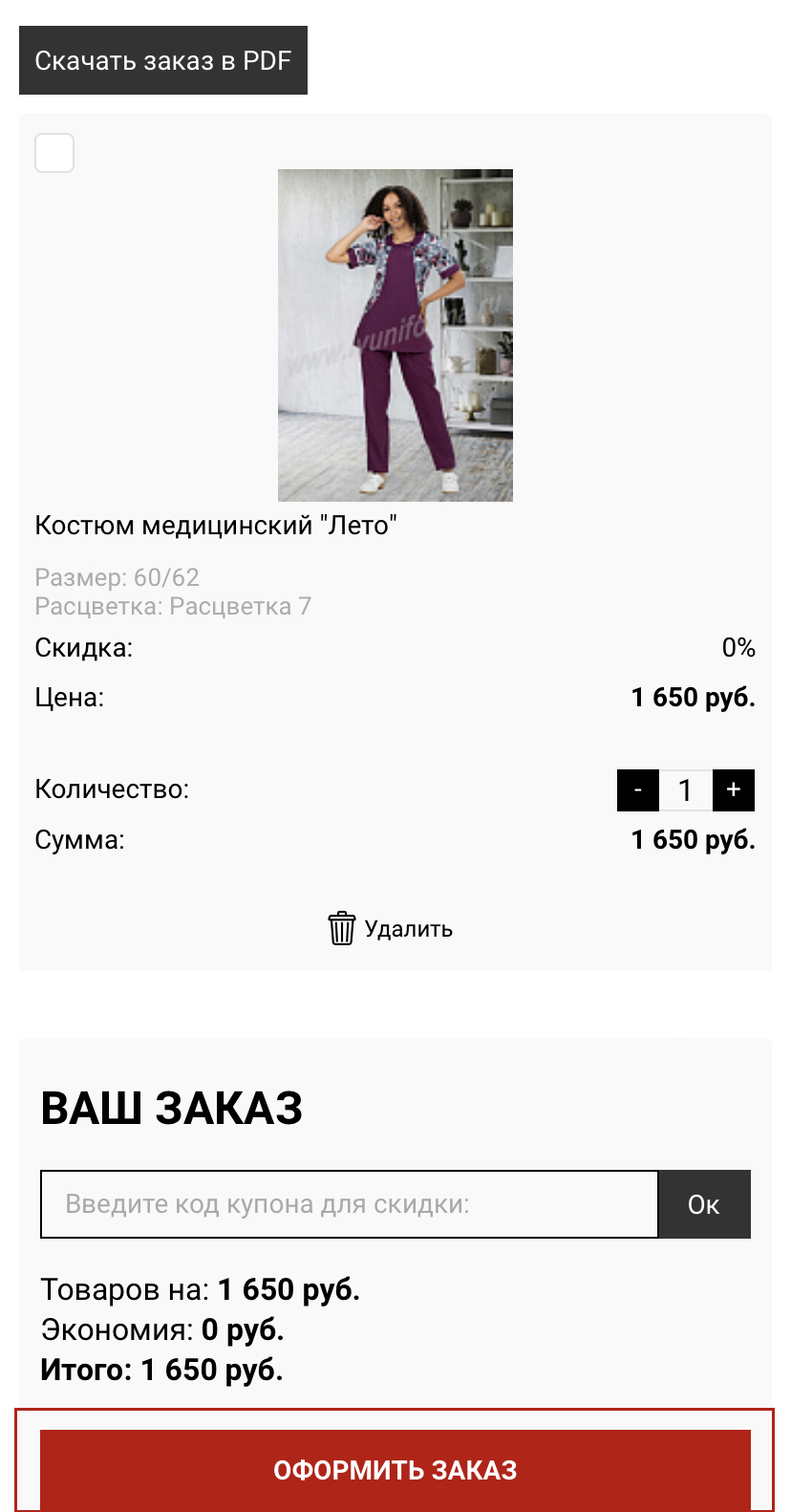Download the order as PDF

point(163,60)
